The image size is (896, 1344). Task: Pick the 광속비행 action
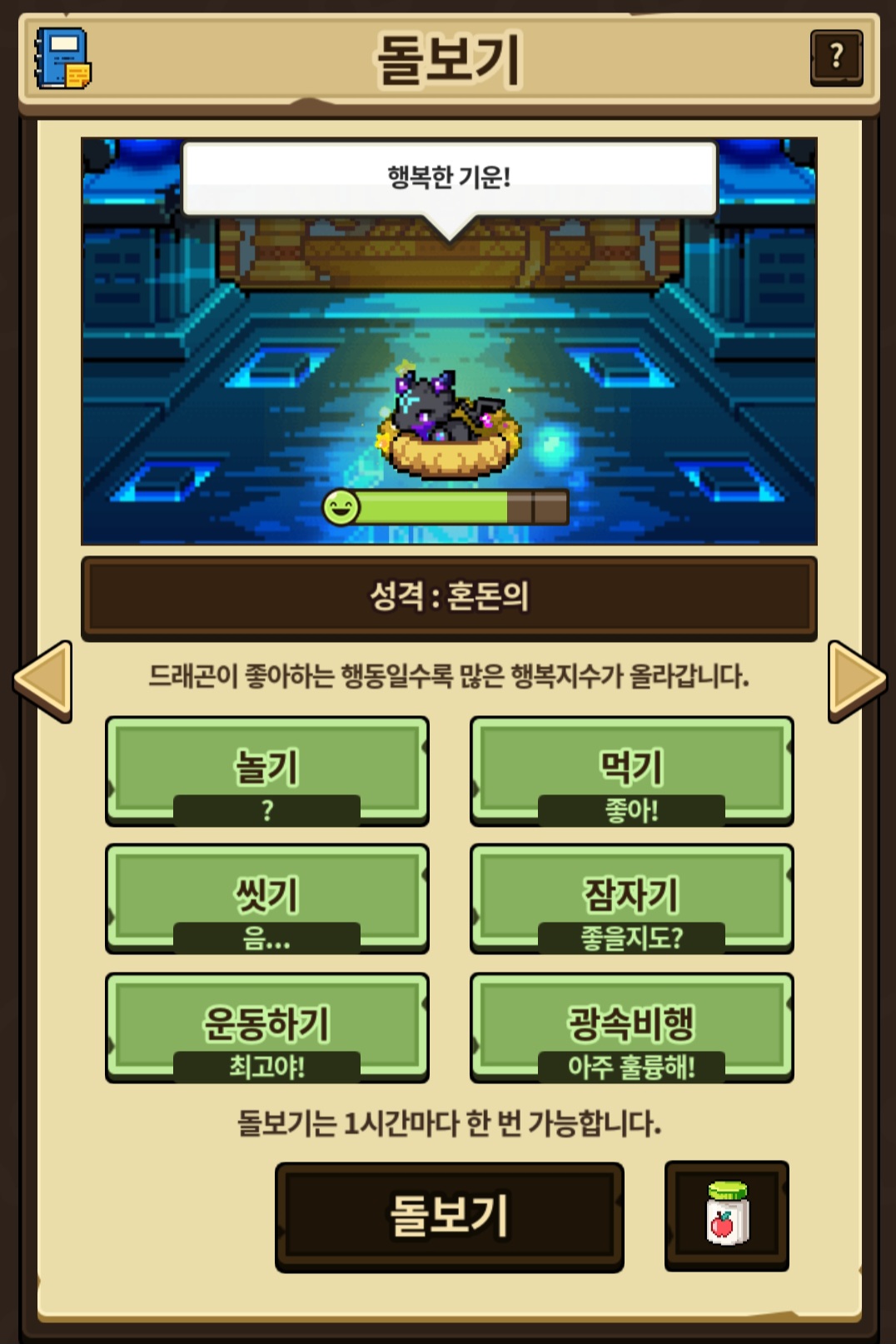click(x=631, y=1027)
